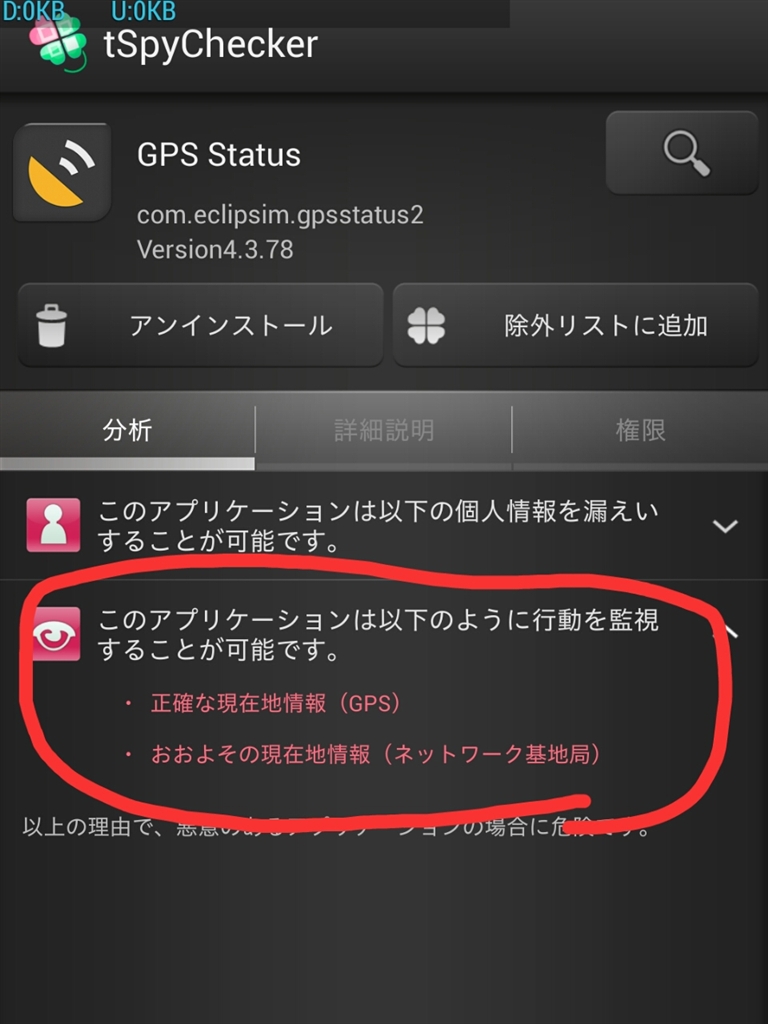Switch to the 分析 tab
The width and height of the screenshot is (768, 1024).
pyautogui.click(x=127, y=431)
